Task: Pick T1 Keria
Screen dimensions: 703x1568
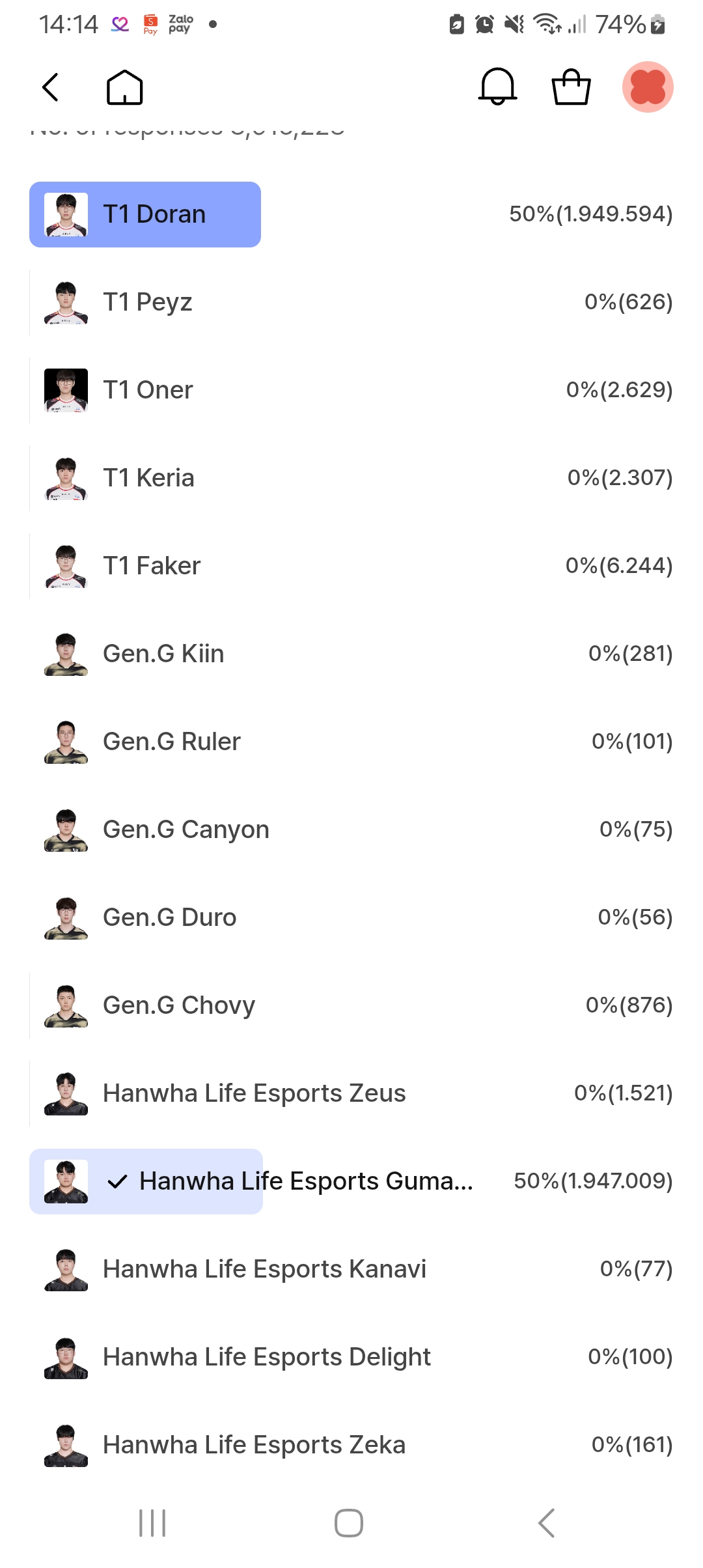Action: point(148,478)
